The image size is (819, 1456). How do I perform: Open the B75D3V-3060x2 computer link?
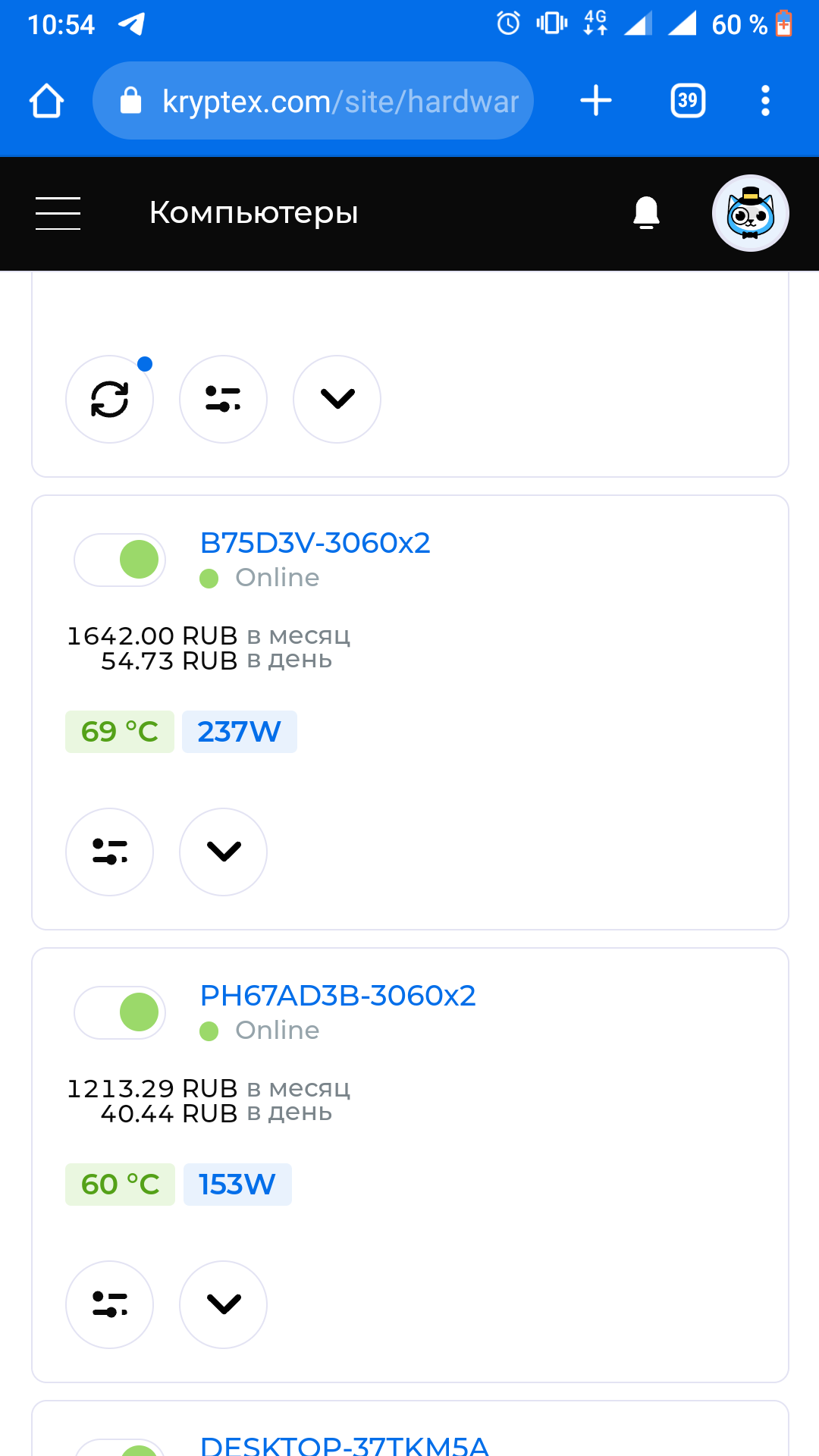pyautogui.click(x=315, y=543)
